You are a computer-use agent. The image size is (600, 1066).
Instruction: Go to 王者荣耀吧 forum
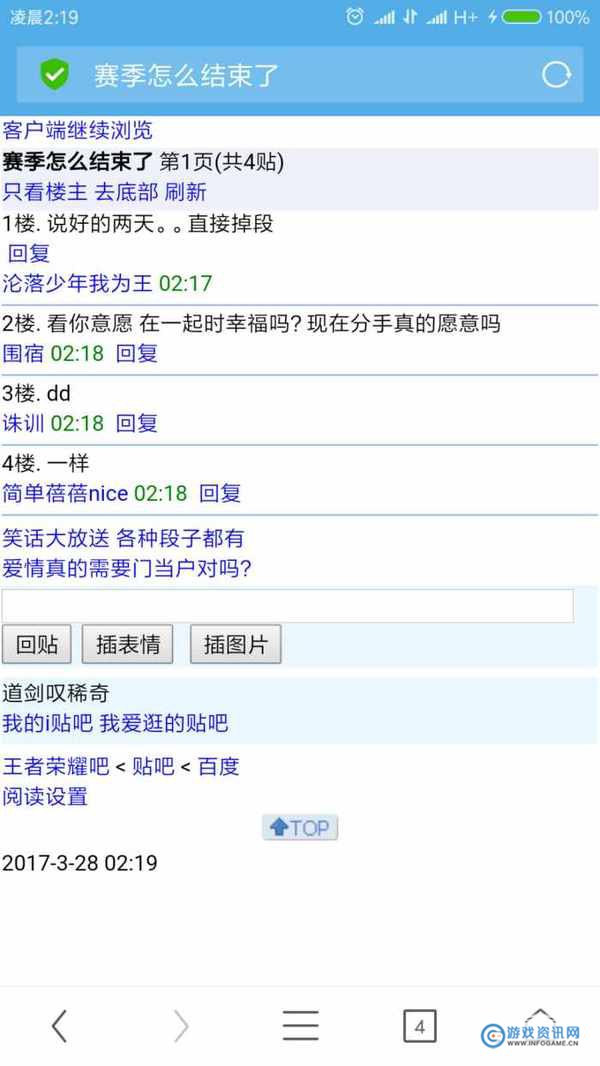(56, 766)
